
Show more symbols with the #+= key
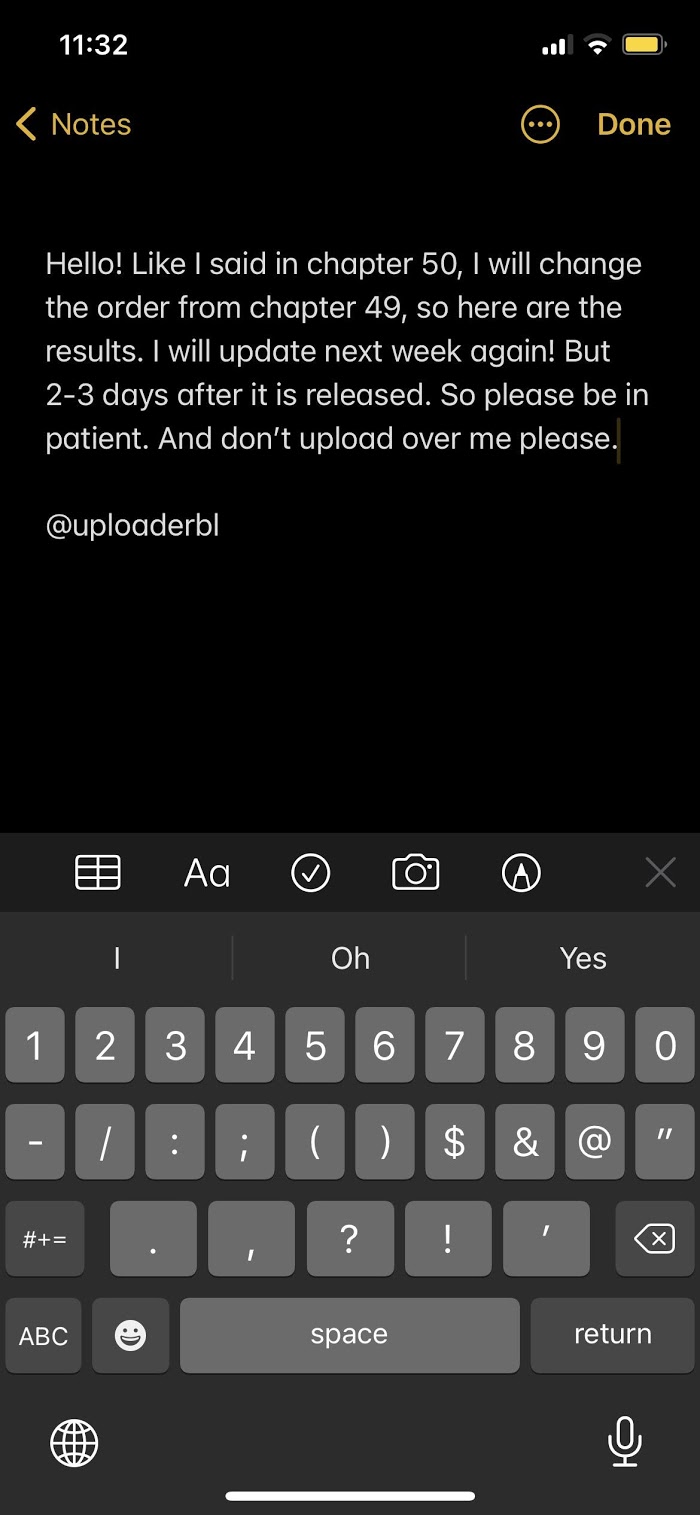[44, 1239]
